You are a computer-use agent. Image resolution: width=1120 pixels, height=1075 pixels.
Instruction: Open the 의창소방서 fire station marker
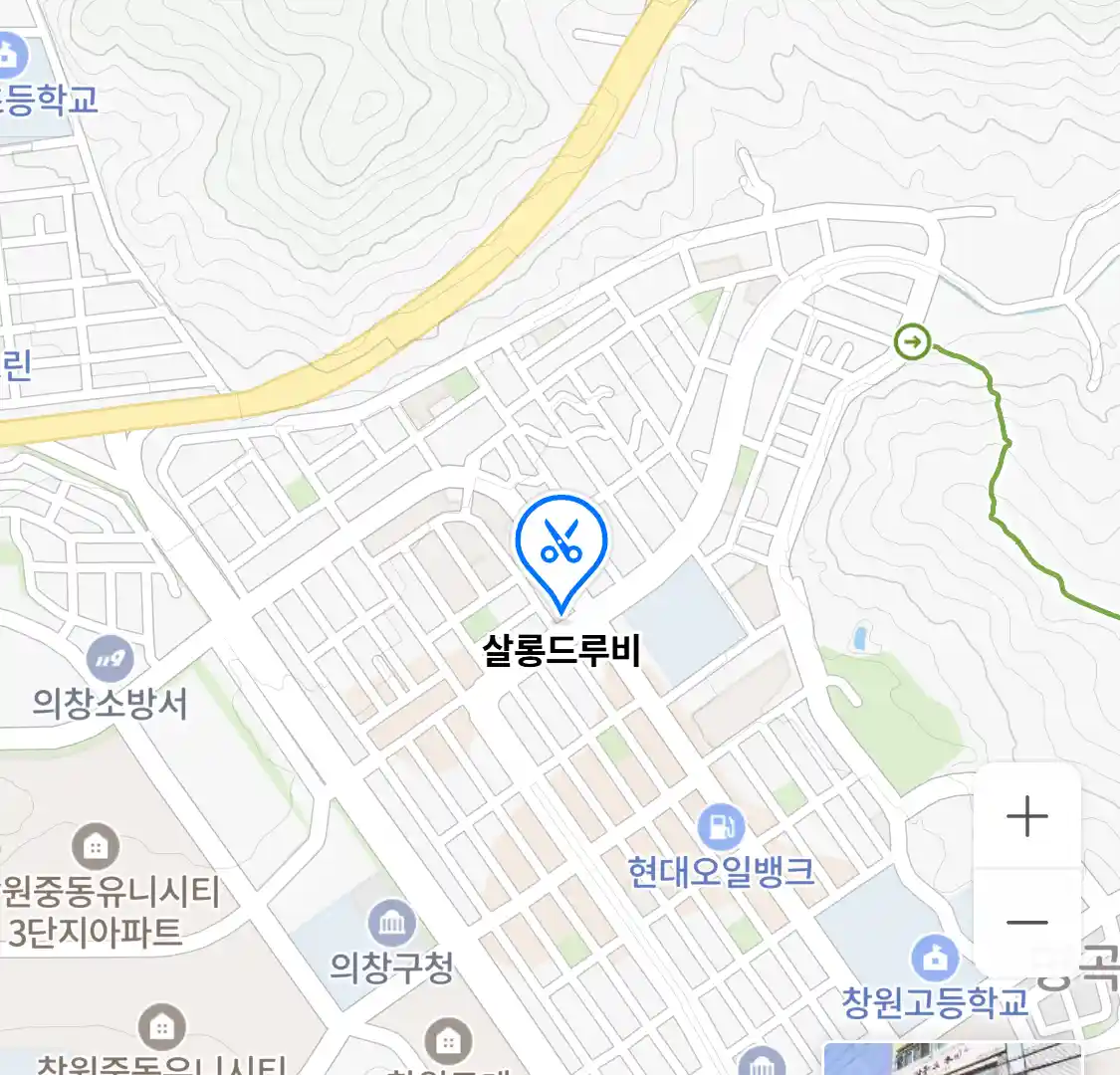(x=110, y=660)
